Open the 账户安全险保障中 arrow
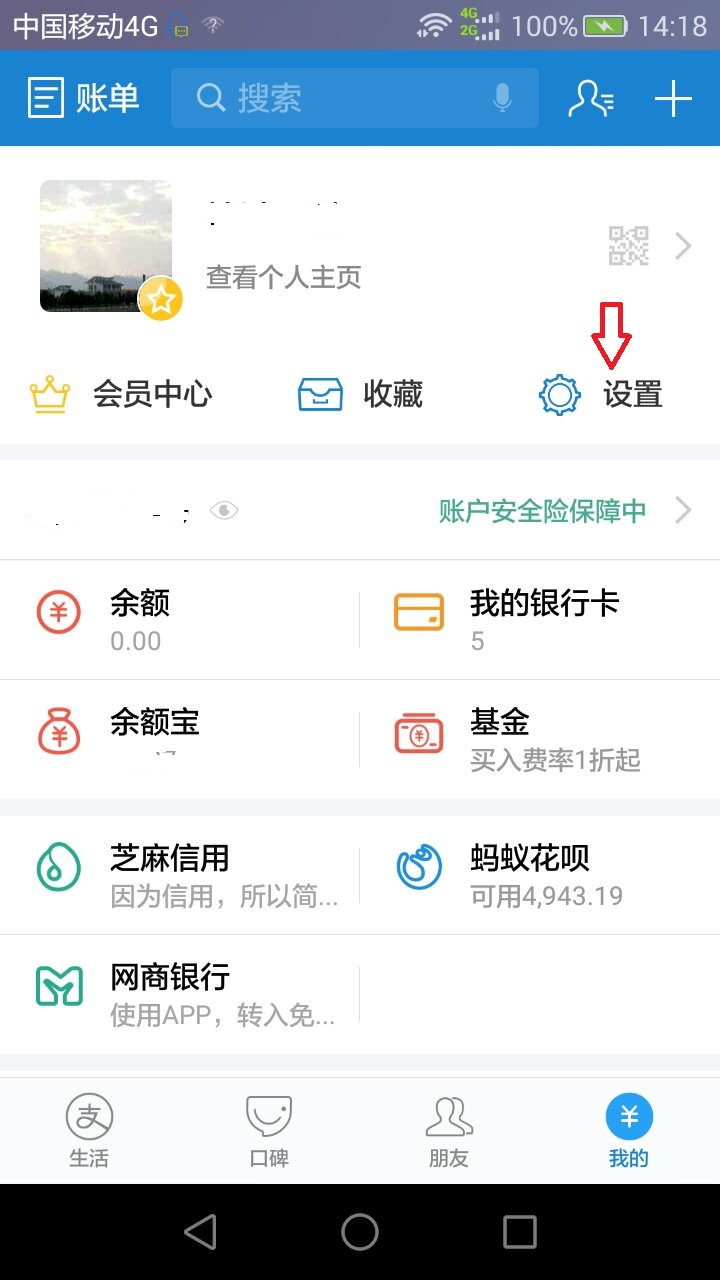Viewport: 720px width, 1280px height. click(x=683, y=510)
